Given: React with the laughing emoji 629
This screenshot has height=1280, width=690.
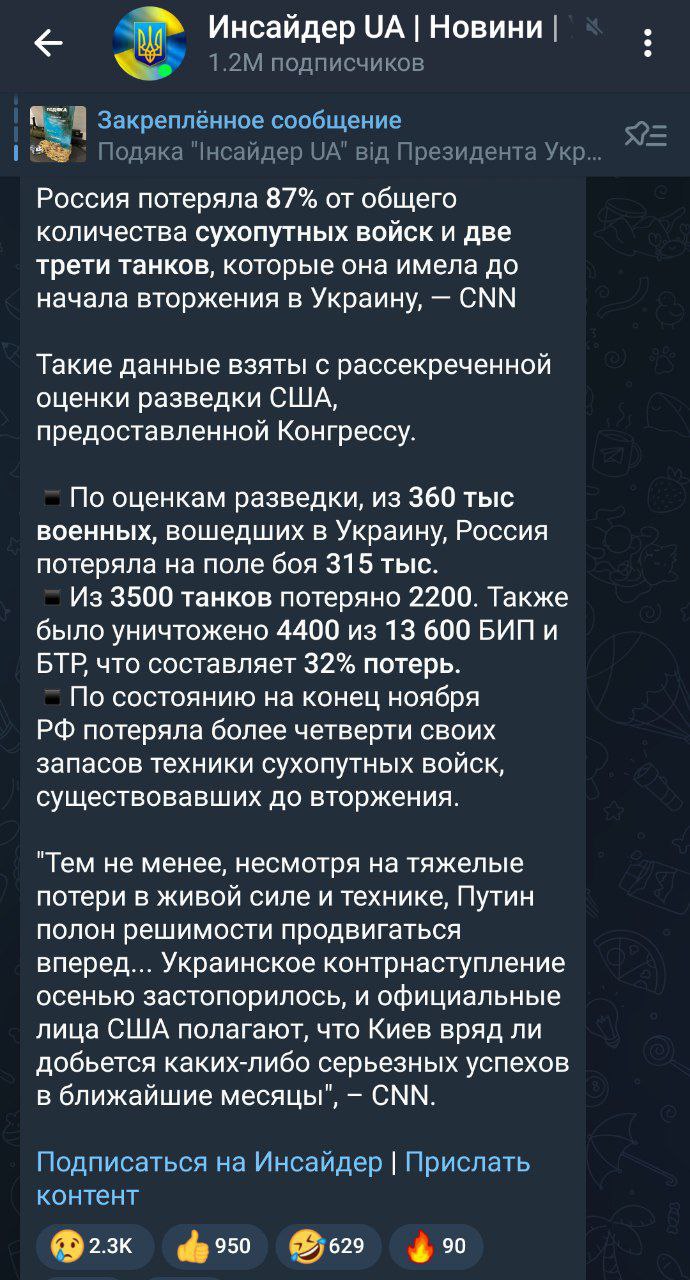Looking at the screenshot, I should [328, 1246].
